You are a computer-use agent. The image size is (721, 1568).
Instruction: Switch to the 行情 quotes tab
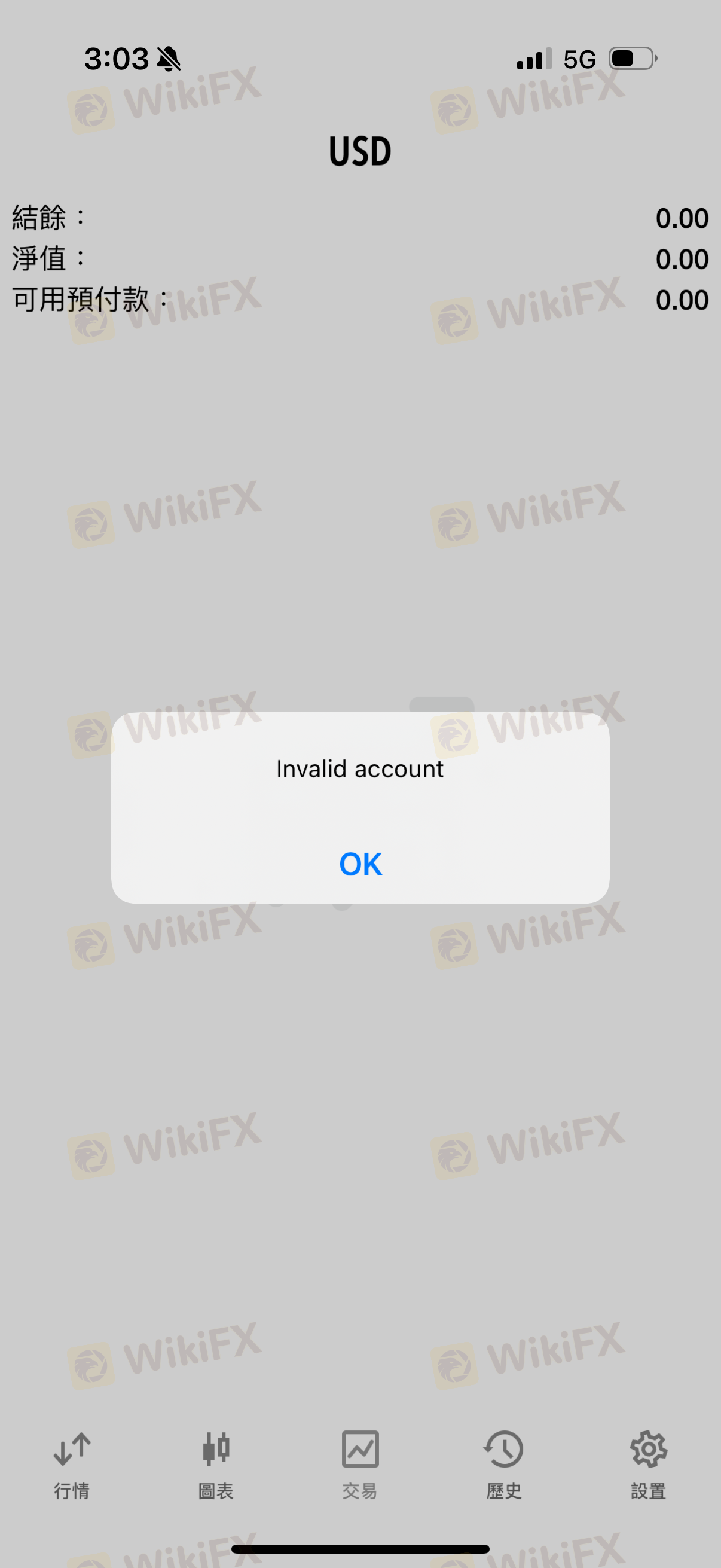(x=72, y=1465)
